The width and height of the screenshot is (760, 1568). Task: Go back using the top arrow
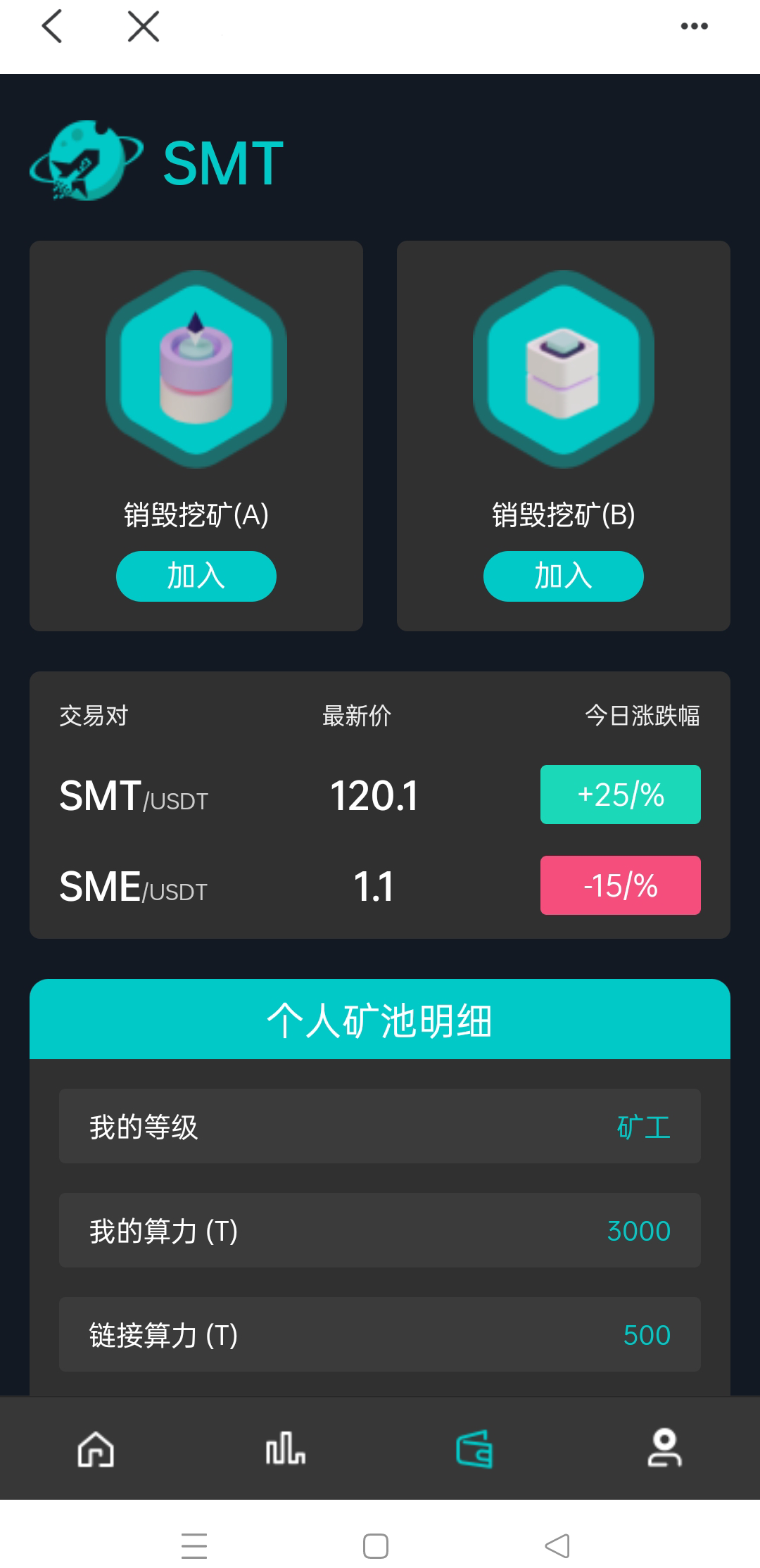click(x=52, y=27)
